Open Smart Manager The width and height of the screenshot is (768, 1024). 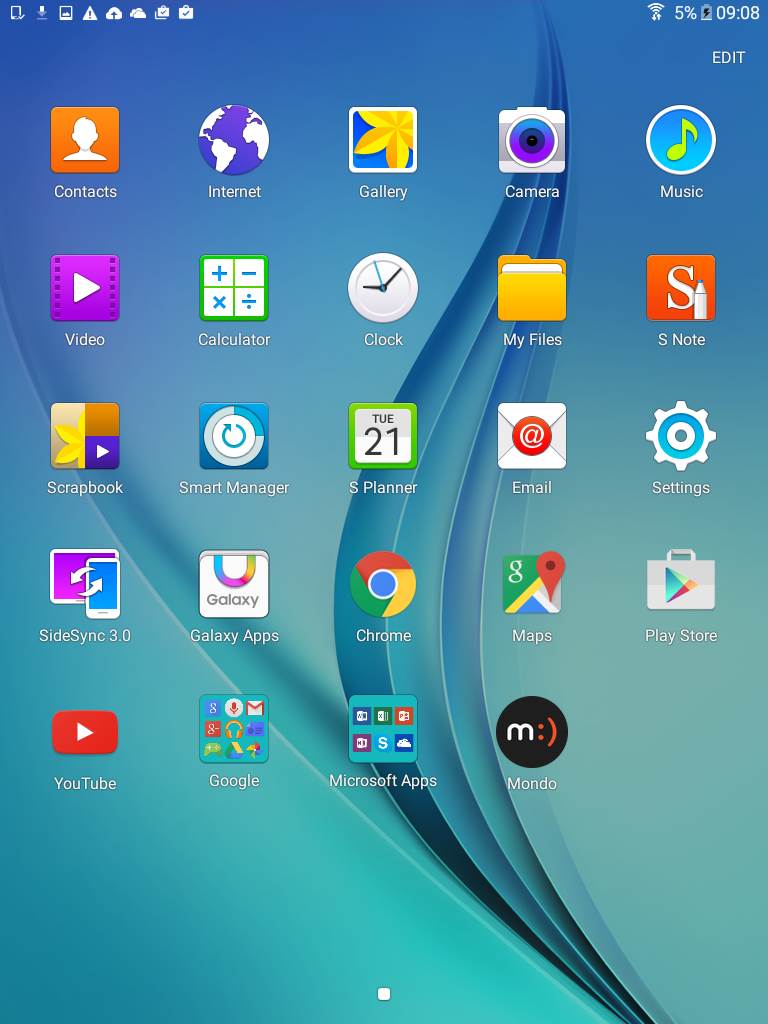234,436
